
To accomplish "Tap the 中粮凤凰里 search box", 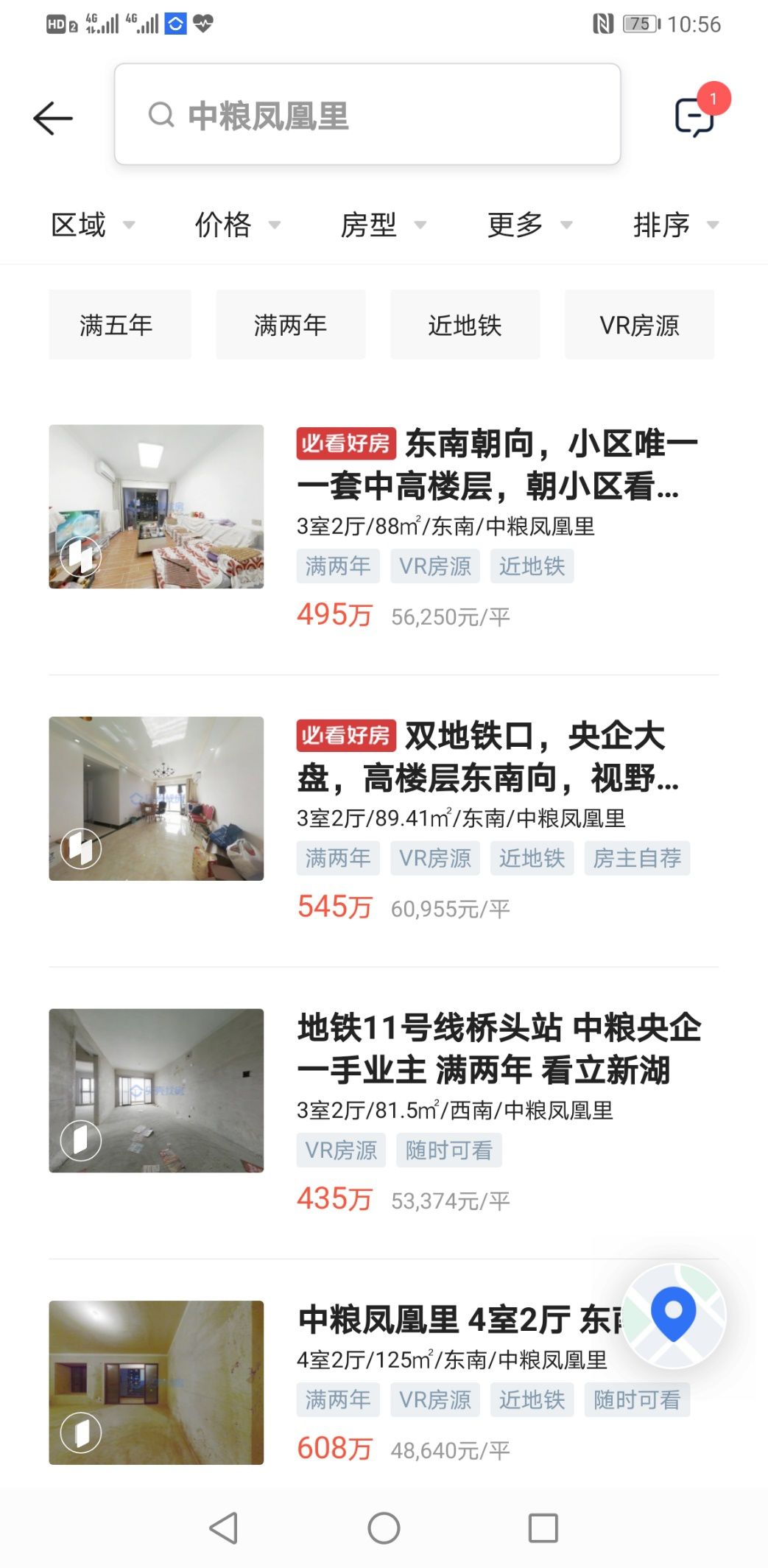I will (367, 115).
